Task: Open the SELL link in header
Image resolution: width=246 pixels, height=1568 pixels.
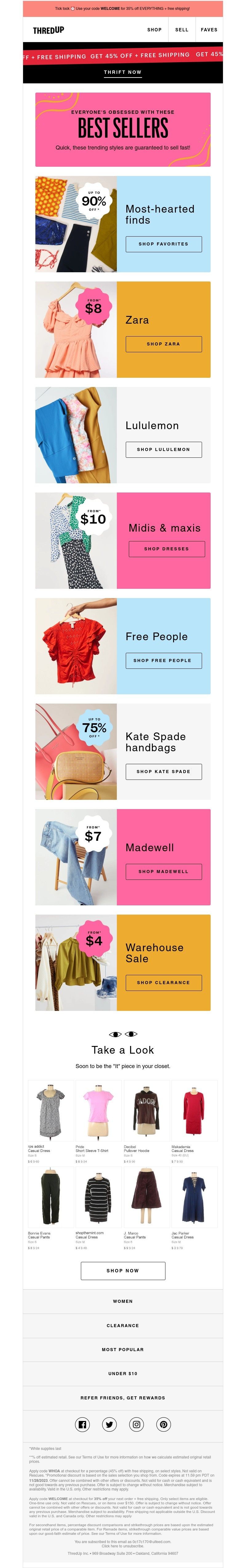Action: pyautogui.click(x=181, y=29)
